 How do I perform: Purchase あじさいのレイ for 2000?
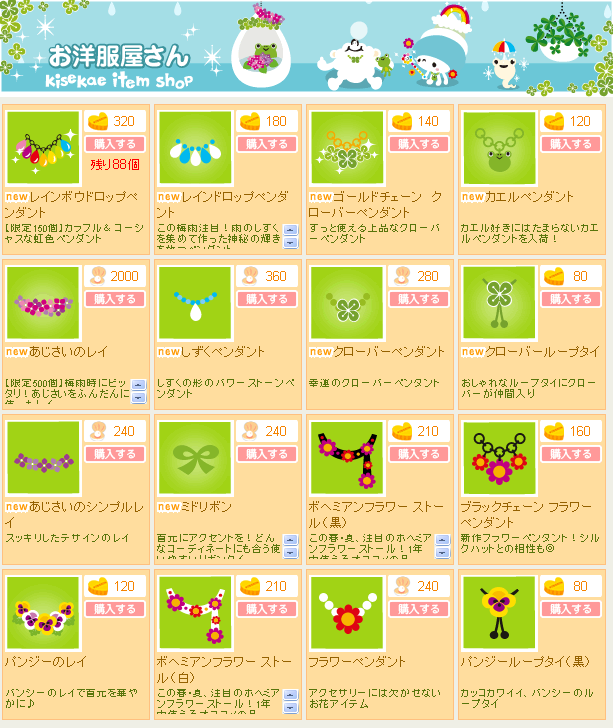pyautogui.click(x=110, y=299)
